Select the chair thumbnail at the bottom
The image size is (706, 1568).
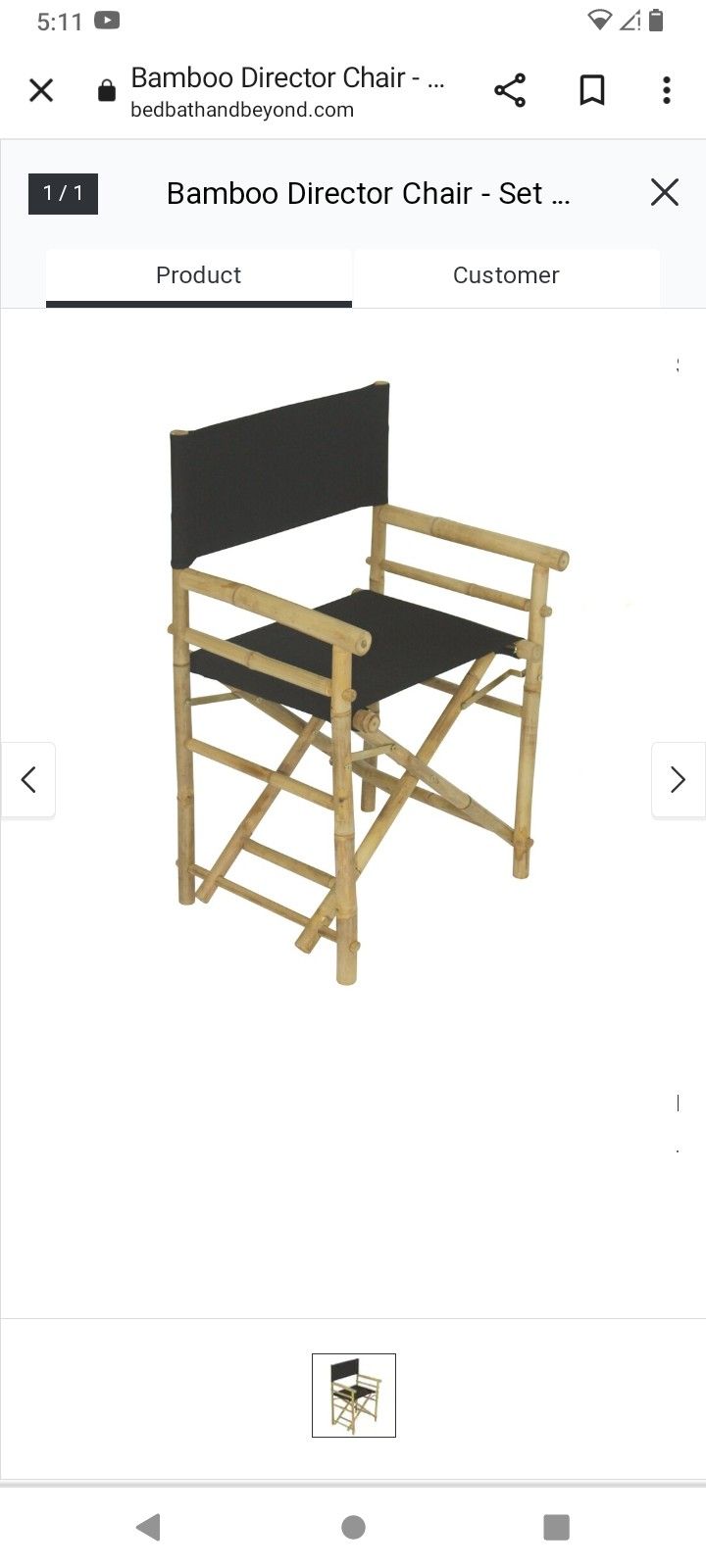tap(353, 1396)
